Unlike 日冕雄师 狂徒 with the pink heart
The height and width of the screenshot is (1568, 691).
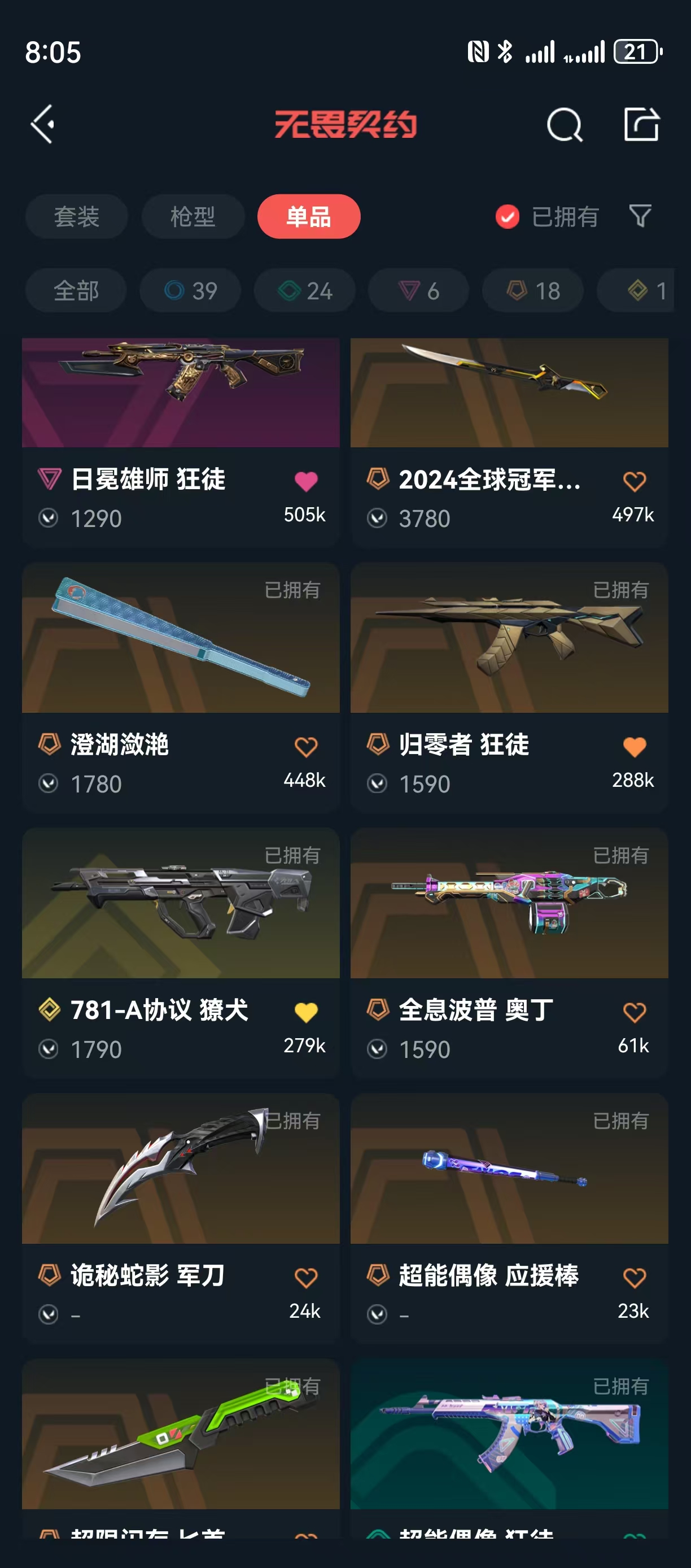[306, 481]
